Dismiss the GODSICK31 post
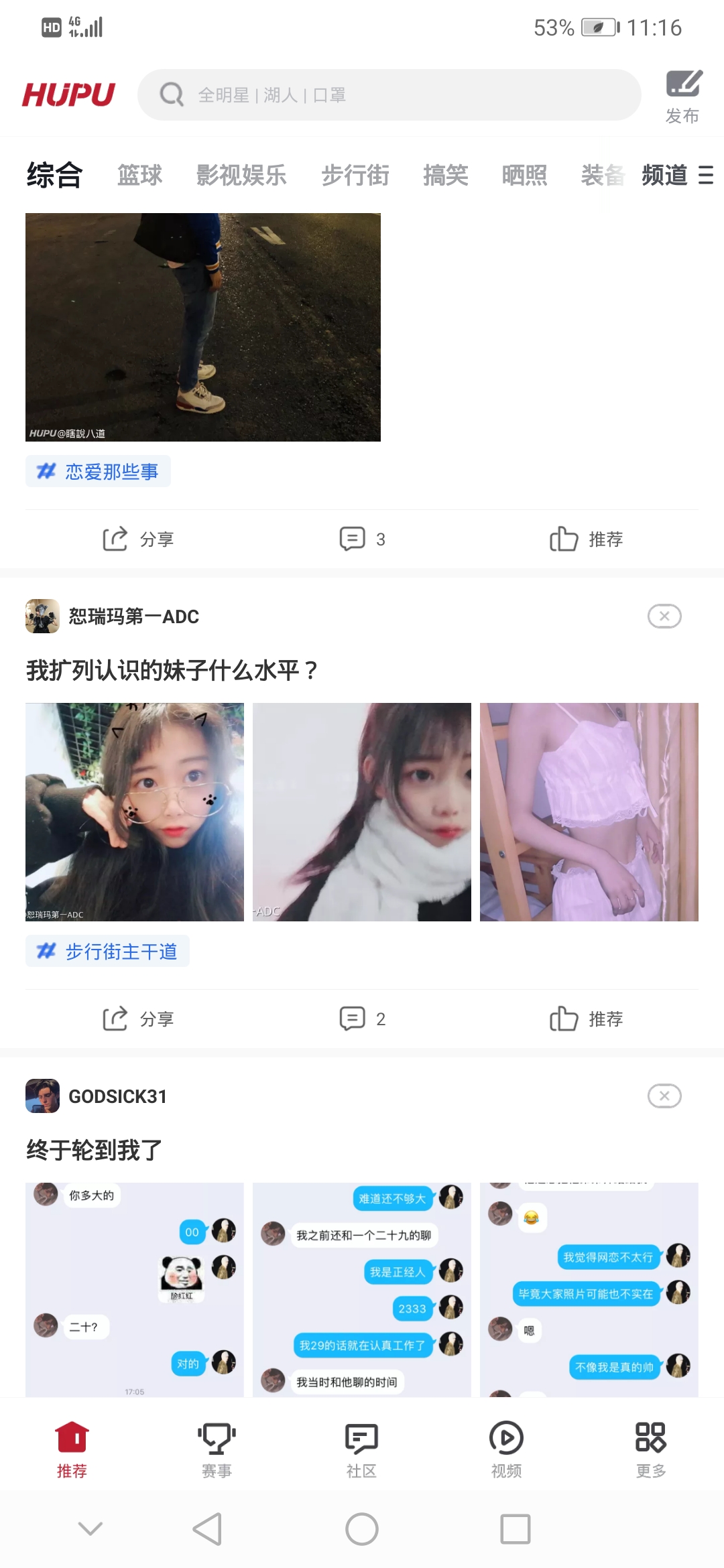The image size is (724, 1568). pyautogui.click(x=664, y=1096)
